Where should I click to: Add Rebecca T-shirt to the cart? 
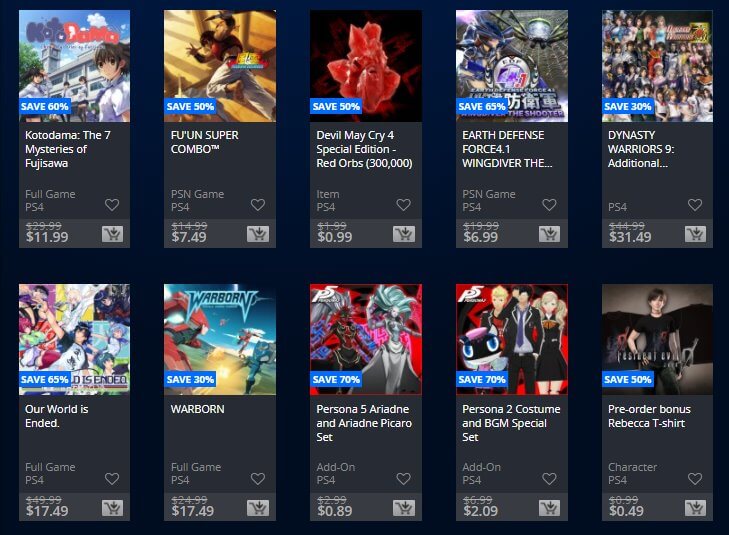695,508
